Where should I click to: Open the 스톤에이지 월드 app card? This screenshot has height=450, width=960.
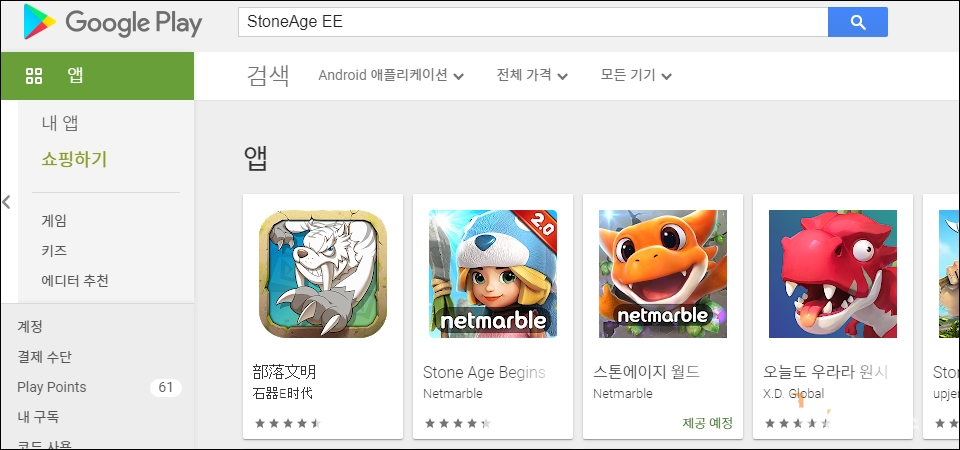click(x=662, y=300)
